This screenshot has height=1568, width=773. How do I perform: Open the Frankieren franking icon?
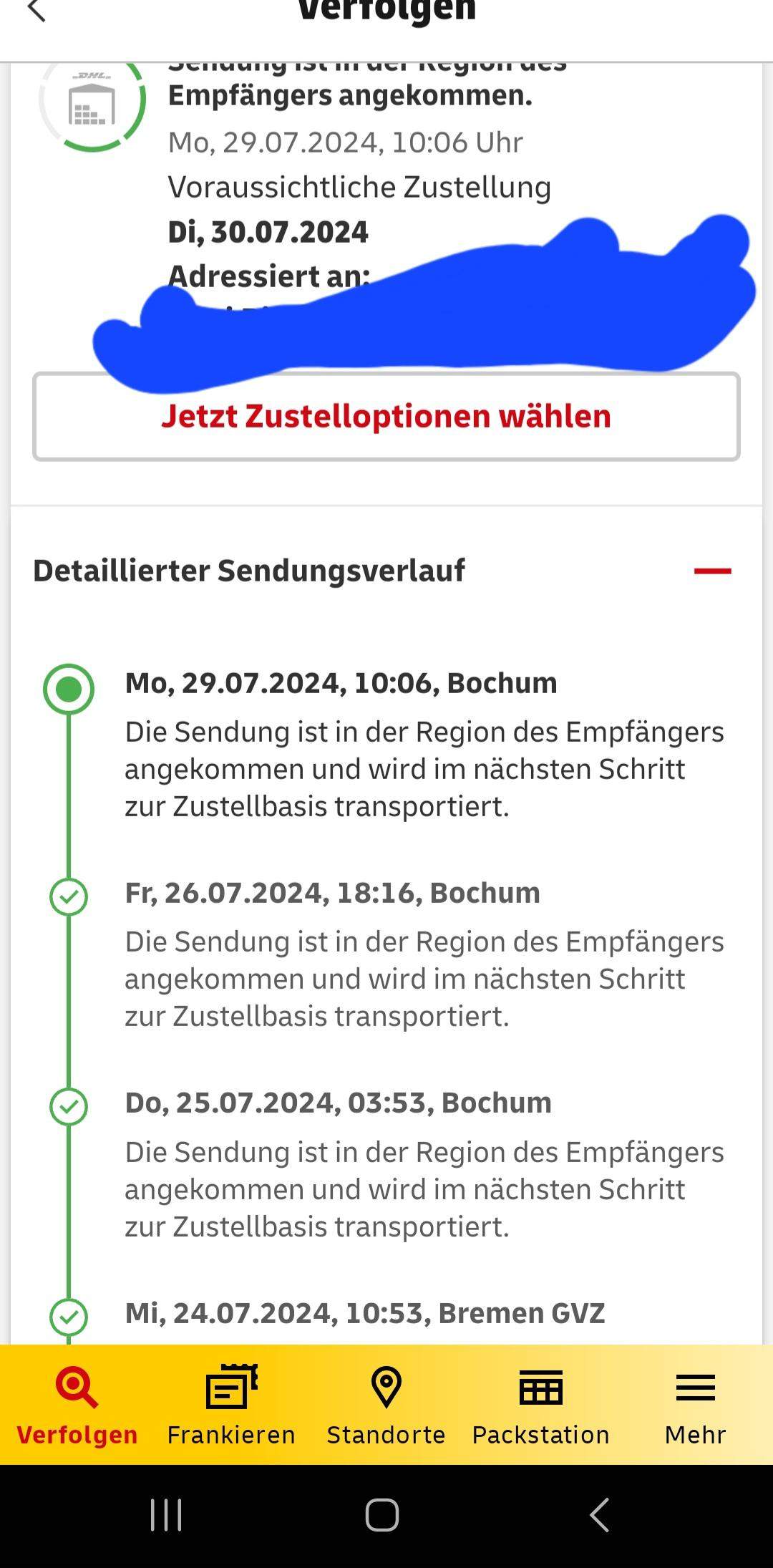coord(231,1388)
